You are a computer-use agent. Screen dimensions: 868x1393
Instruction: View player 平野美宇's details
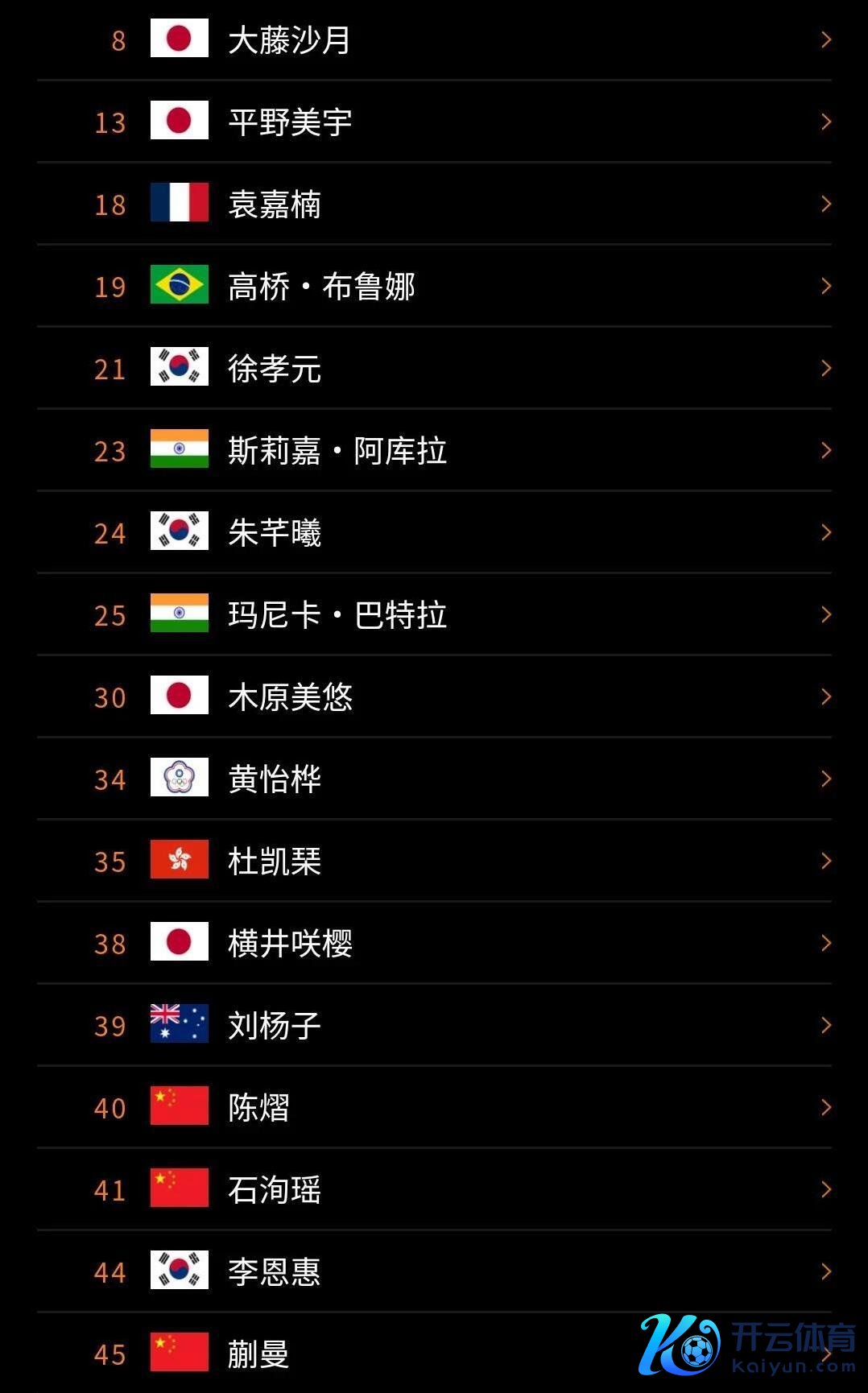coord(434,122)
